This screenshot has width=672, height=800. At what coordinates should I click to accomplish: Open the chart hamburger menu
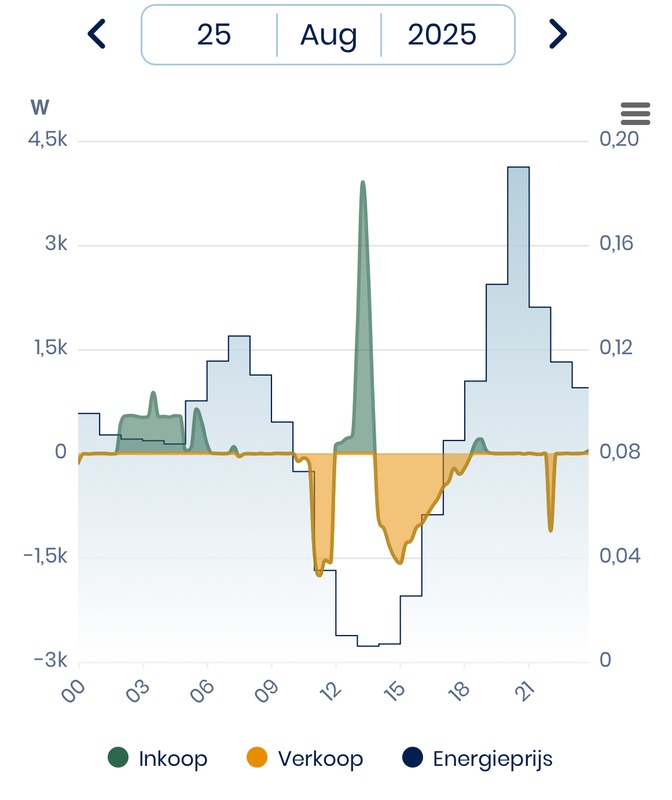coord(635,113)
